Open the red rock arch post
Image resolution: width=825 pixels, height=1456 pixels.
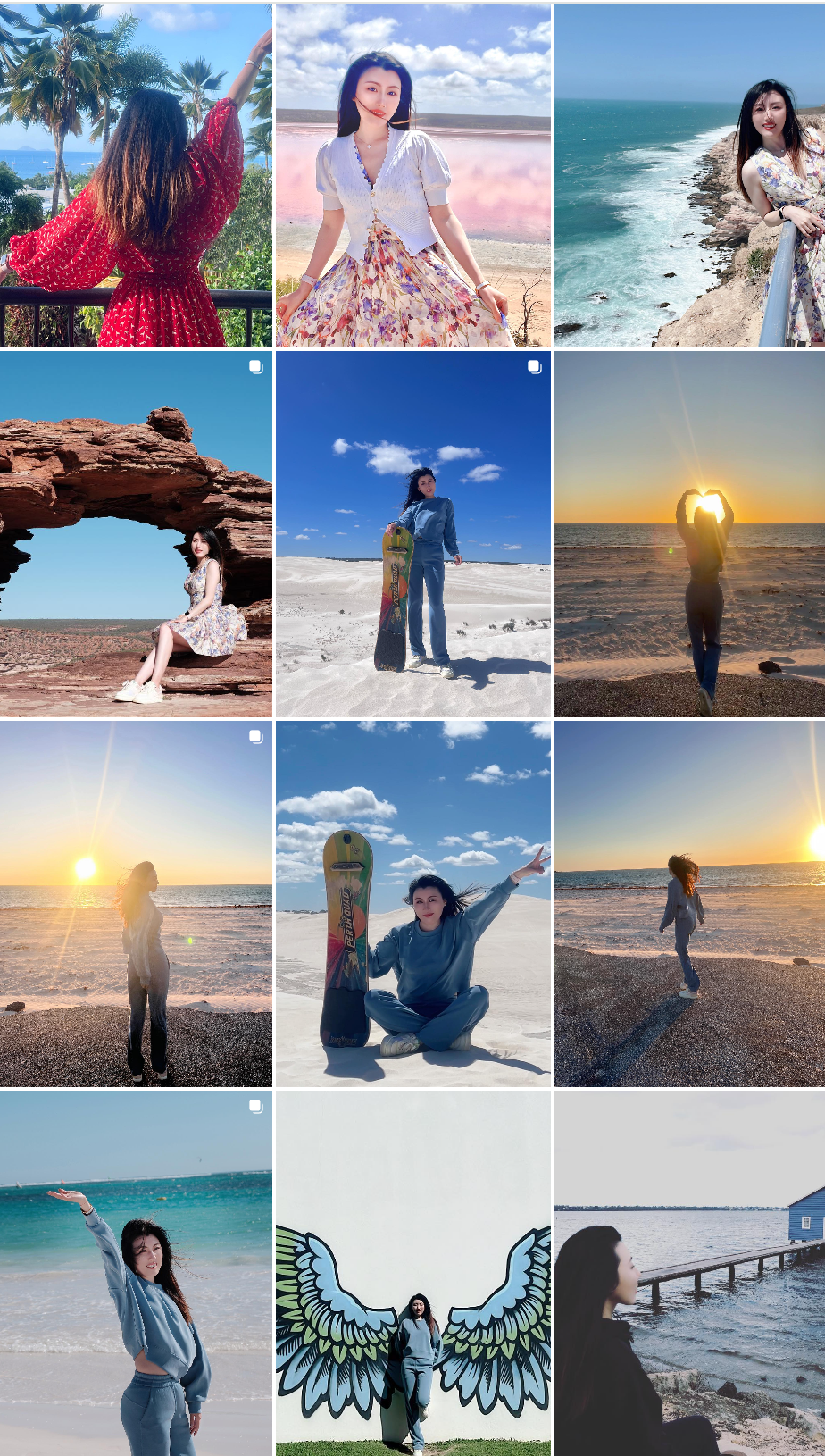click(x=136, y=534)
